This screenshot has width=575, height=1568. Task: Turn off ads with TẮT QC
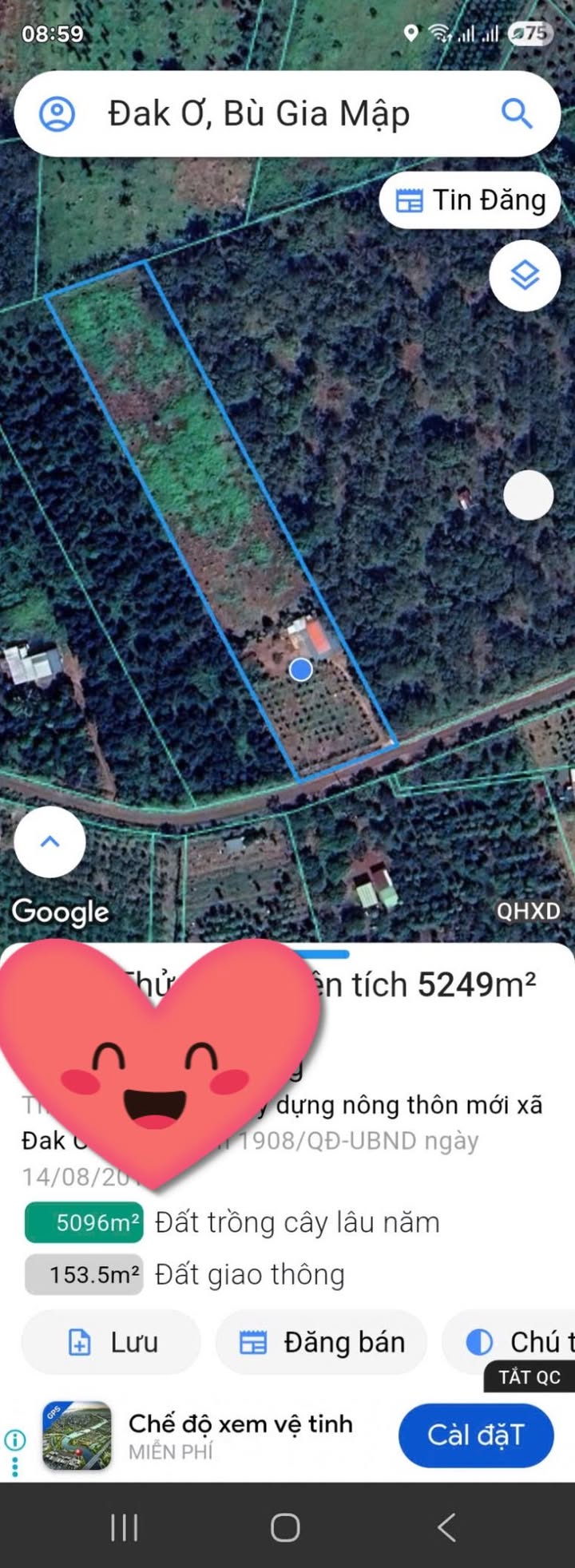click(529, 1377)
